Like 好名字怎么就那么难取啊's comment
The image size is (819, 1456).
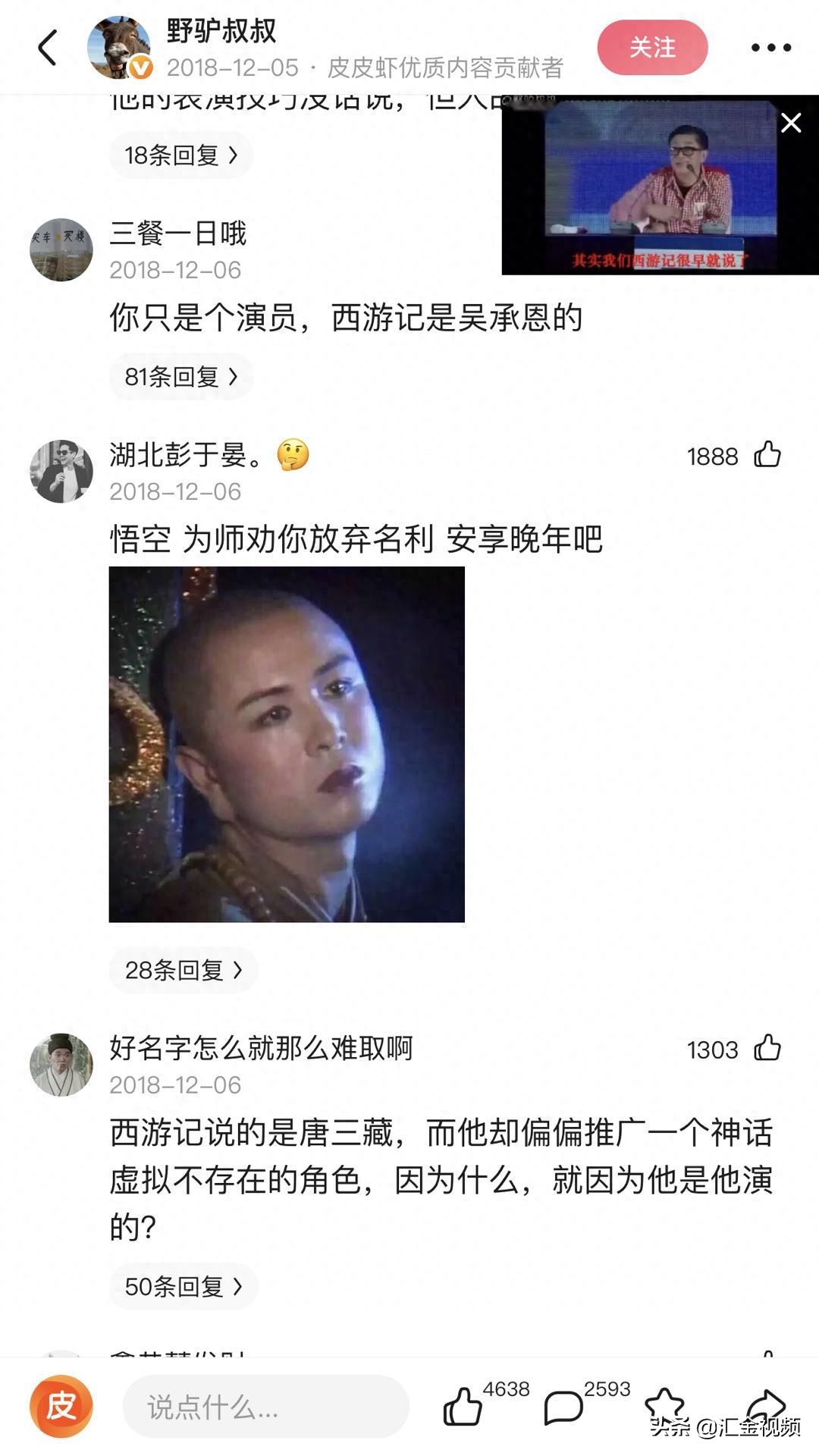click(x=767, y=1049)
